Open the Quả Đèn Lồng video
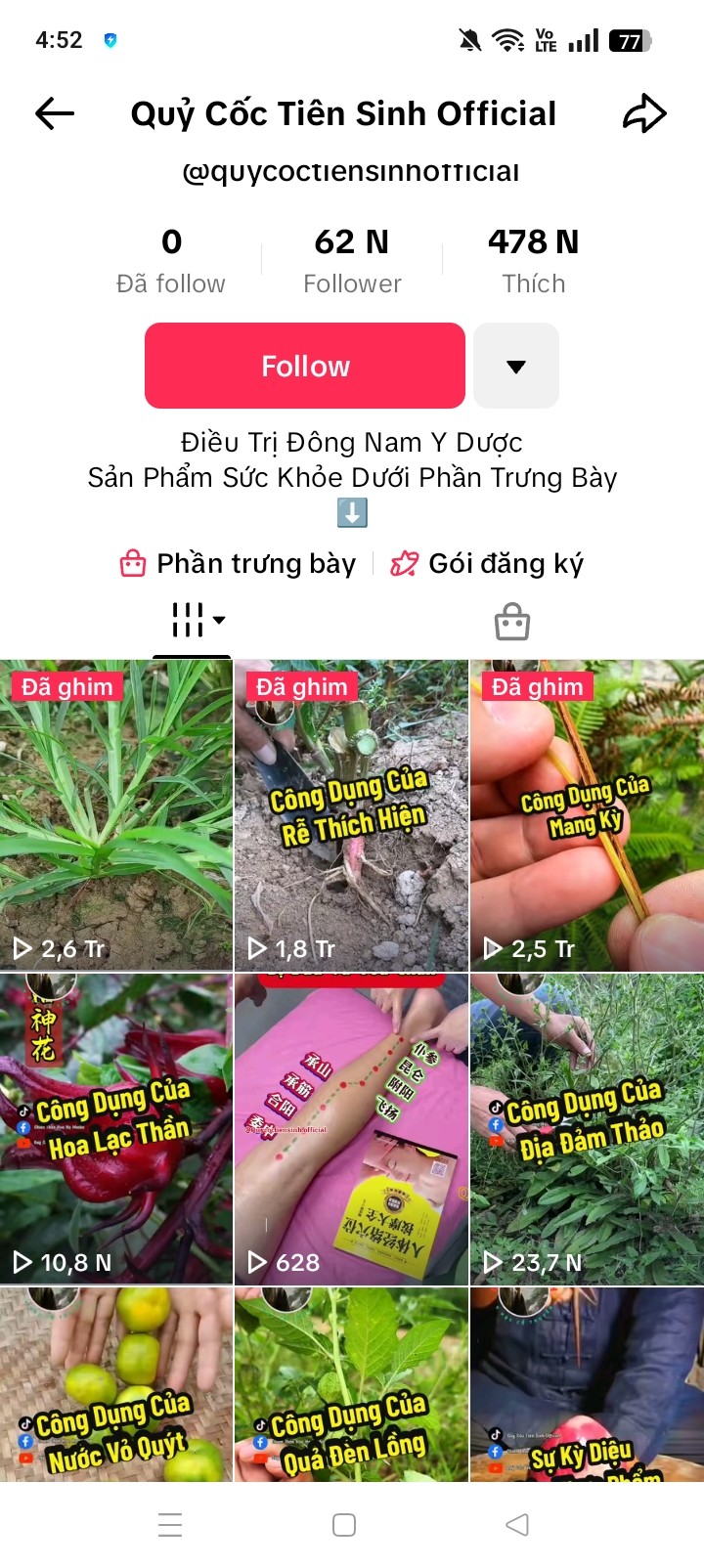704x1568 pixels. (351, 1384)
